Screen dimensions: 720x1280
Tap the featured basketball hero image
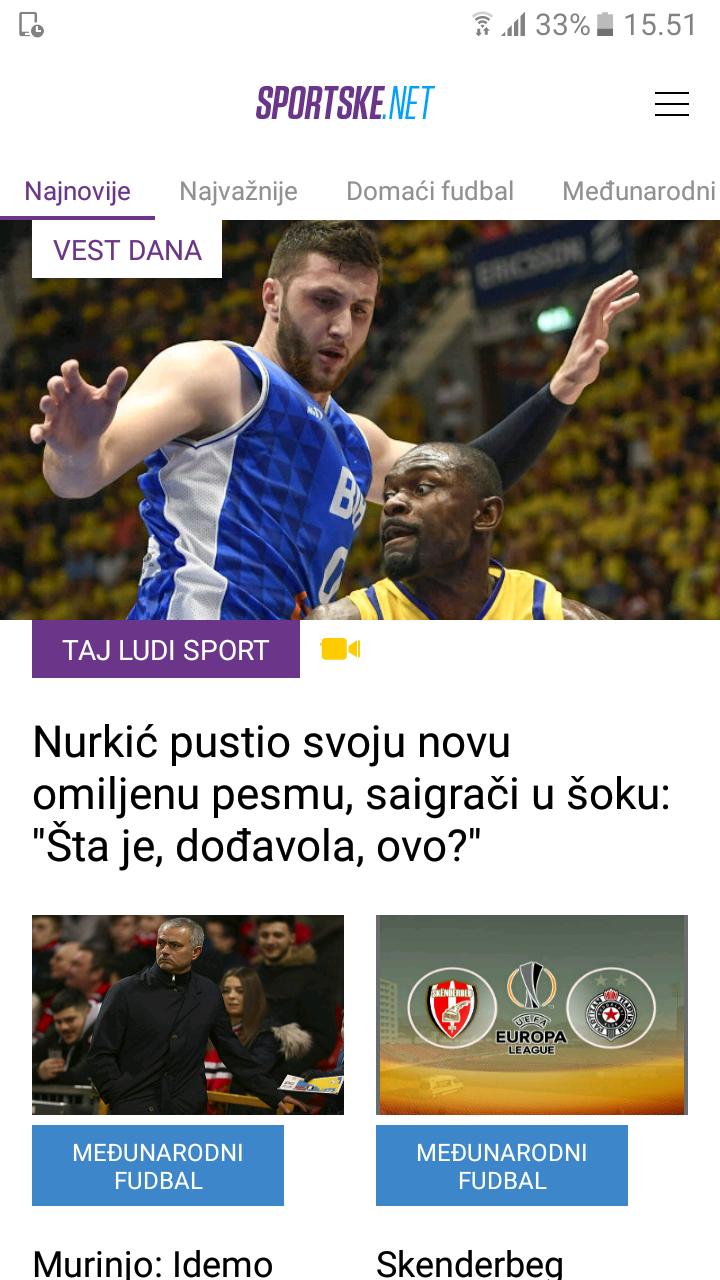pos(360,420)
